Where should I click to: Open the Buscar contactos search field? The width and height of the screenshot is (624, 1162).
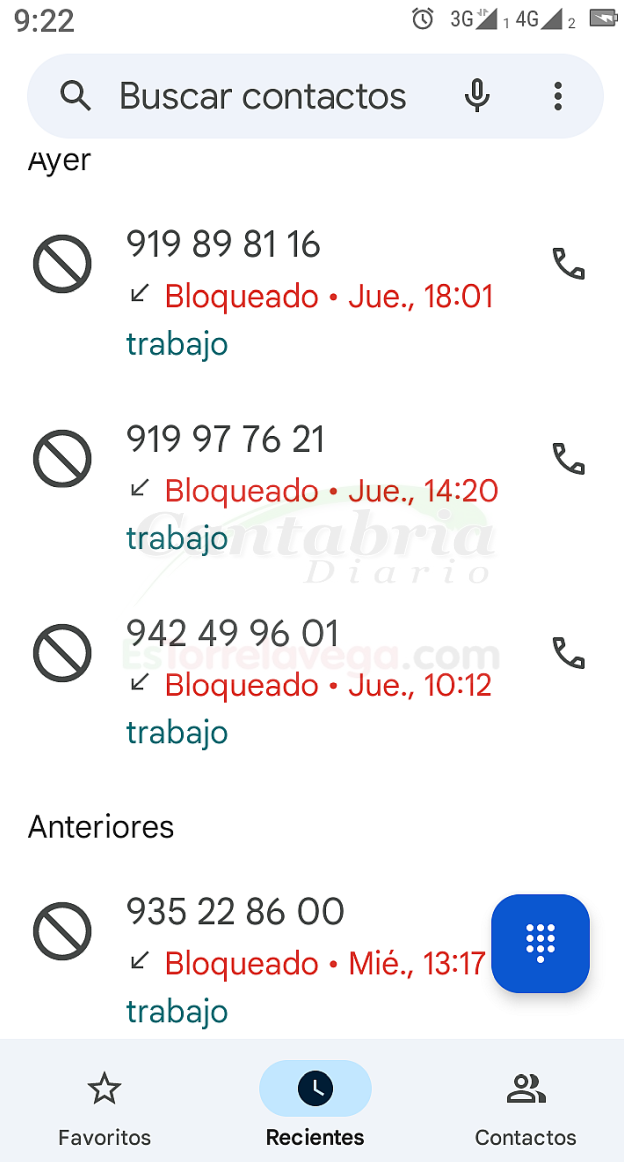(262, 96)
